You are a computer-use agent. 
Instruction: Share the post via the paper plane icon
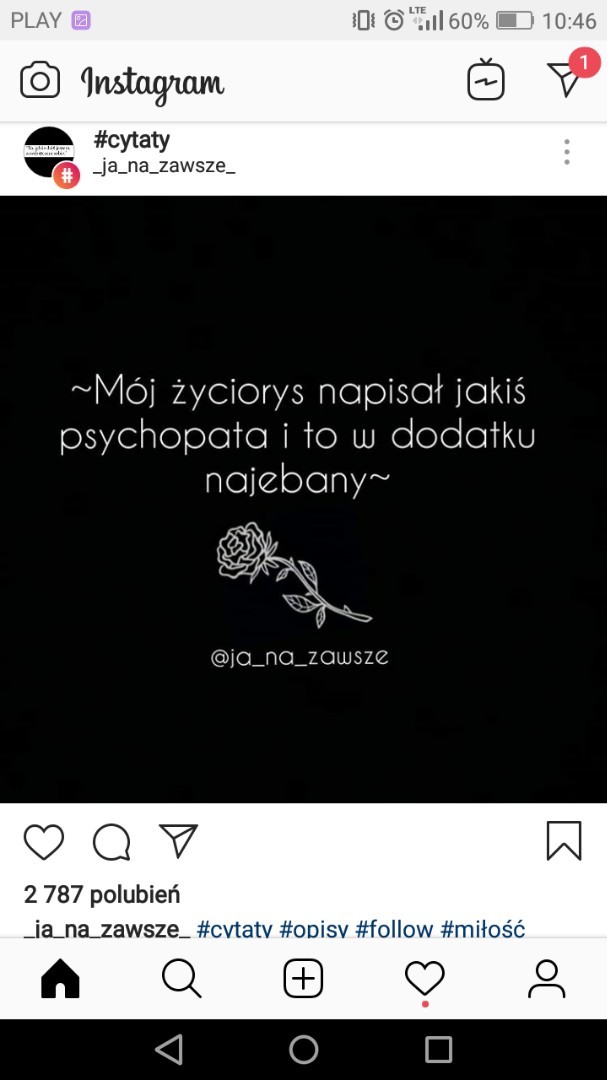(x=179, y=841)
